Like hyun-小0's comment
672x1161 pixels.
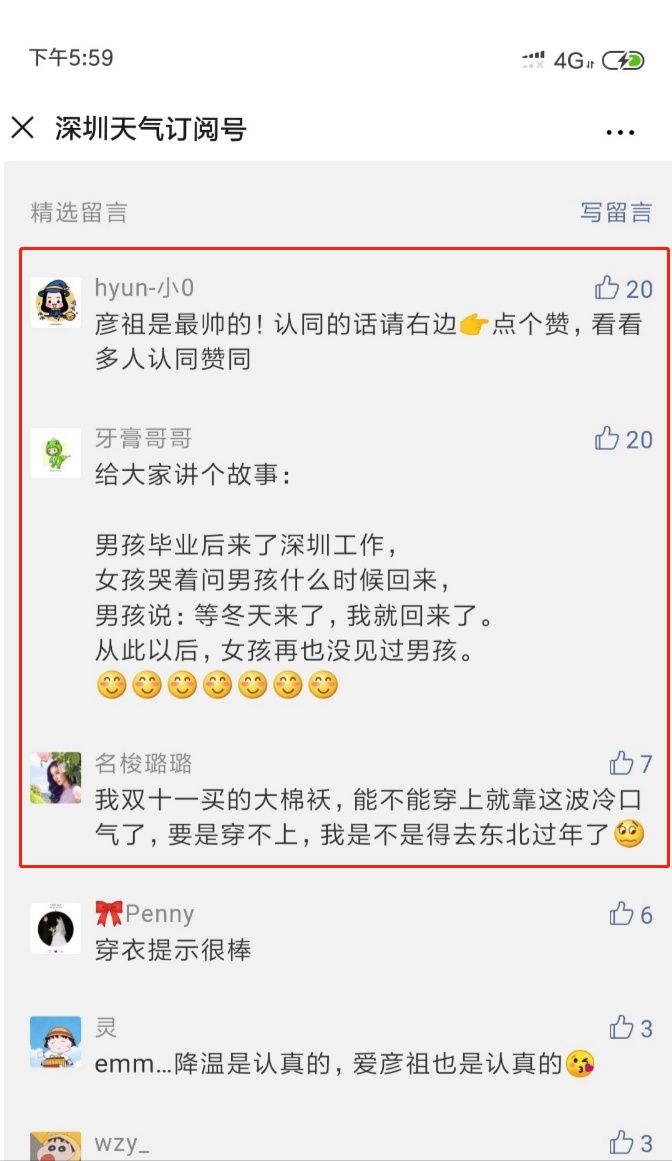623,288
